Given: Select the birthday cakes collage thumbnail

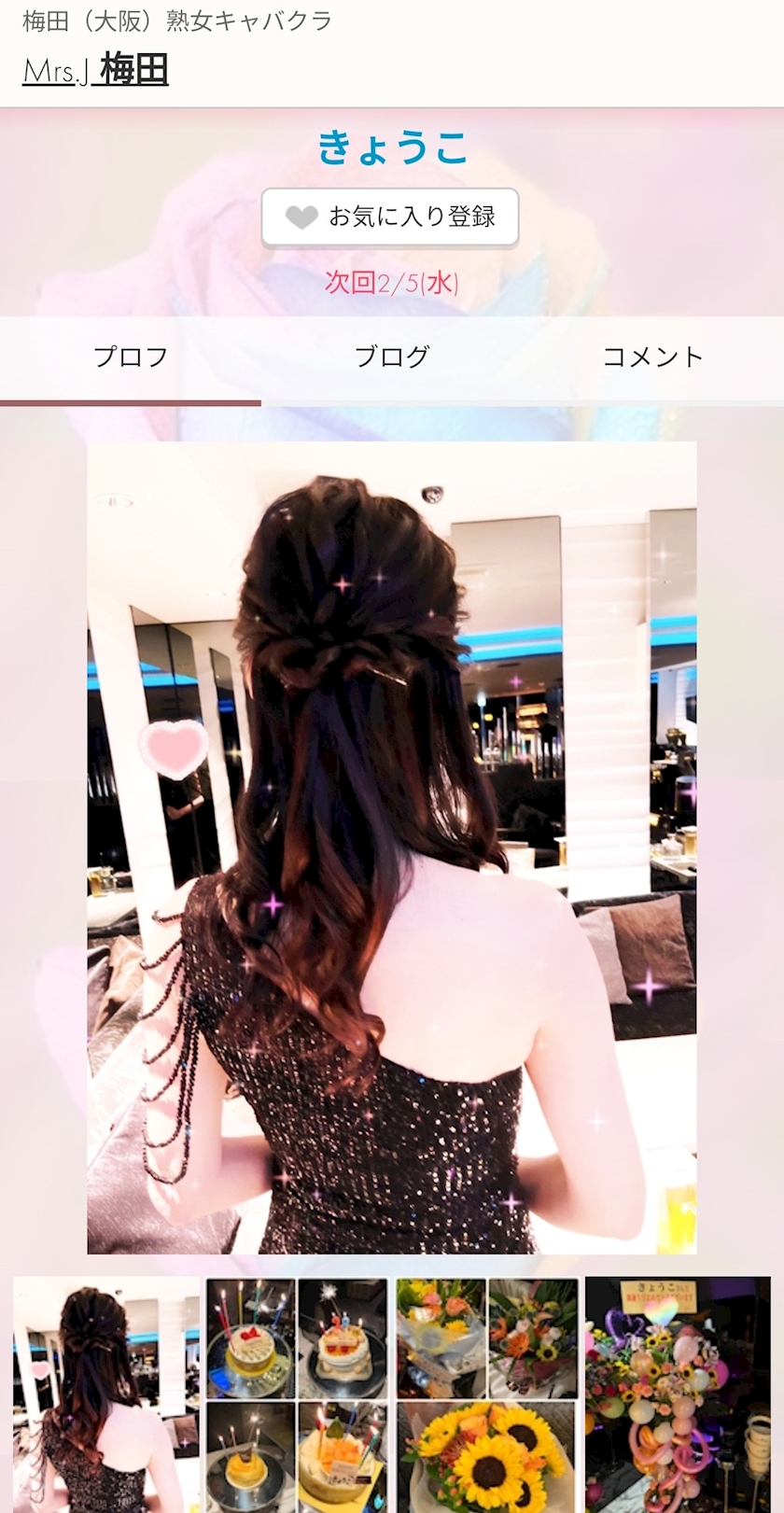Looking at the screenshot, I should 297,1394.
